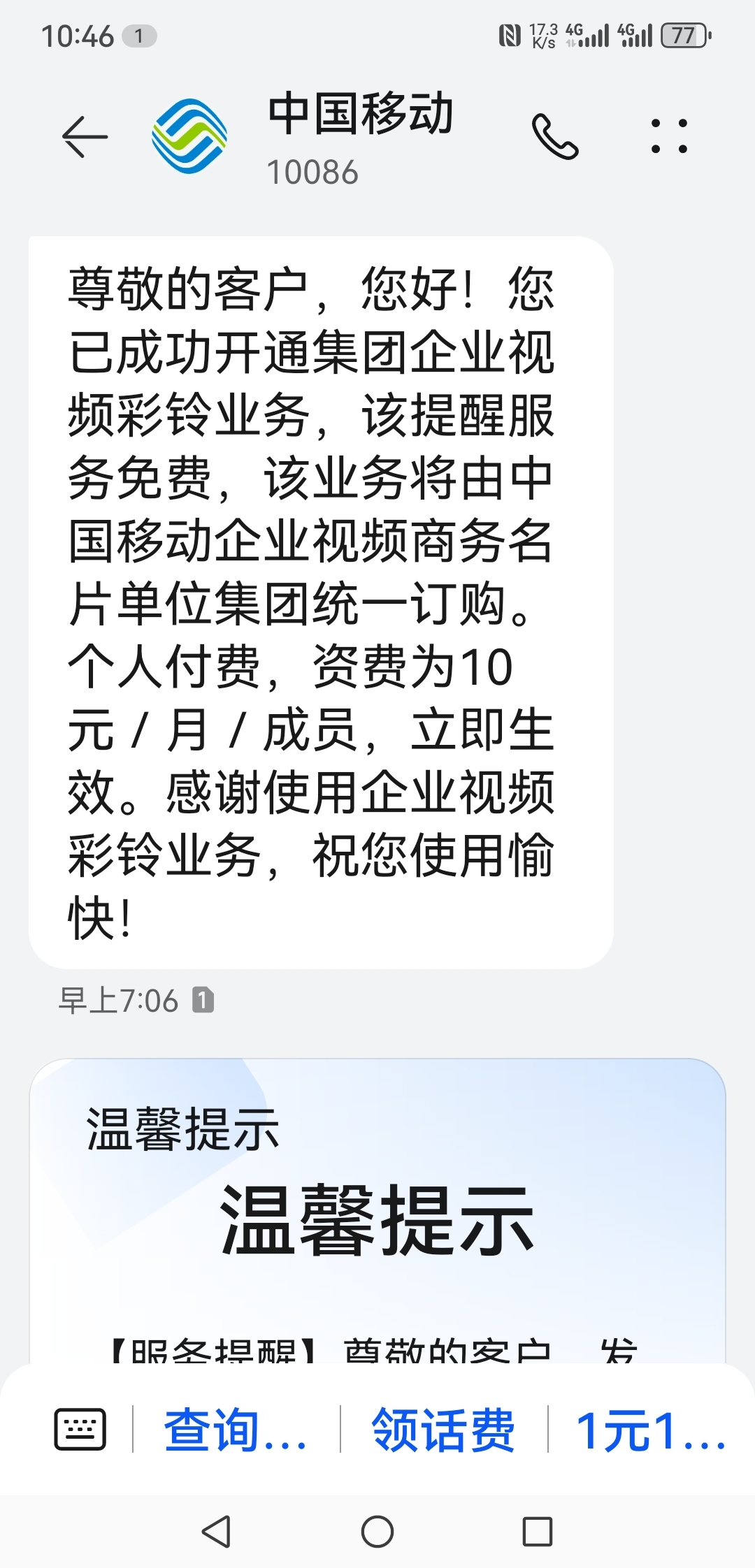Tap the system back navigation button

coord(216,1532)
